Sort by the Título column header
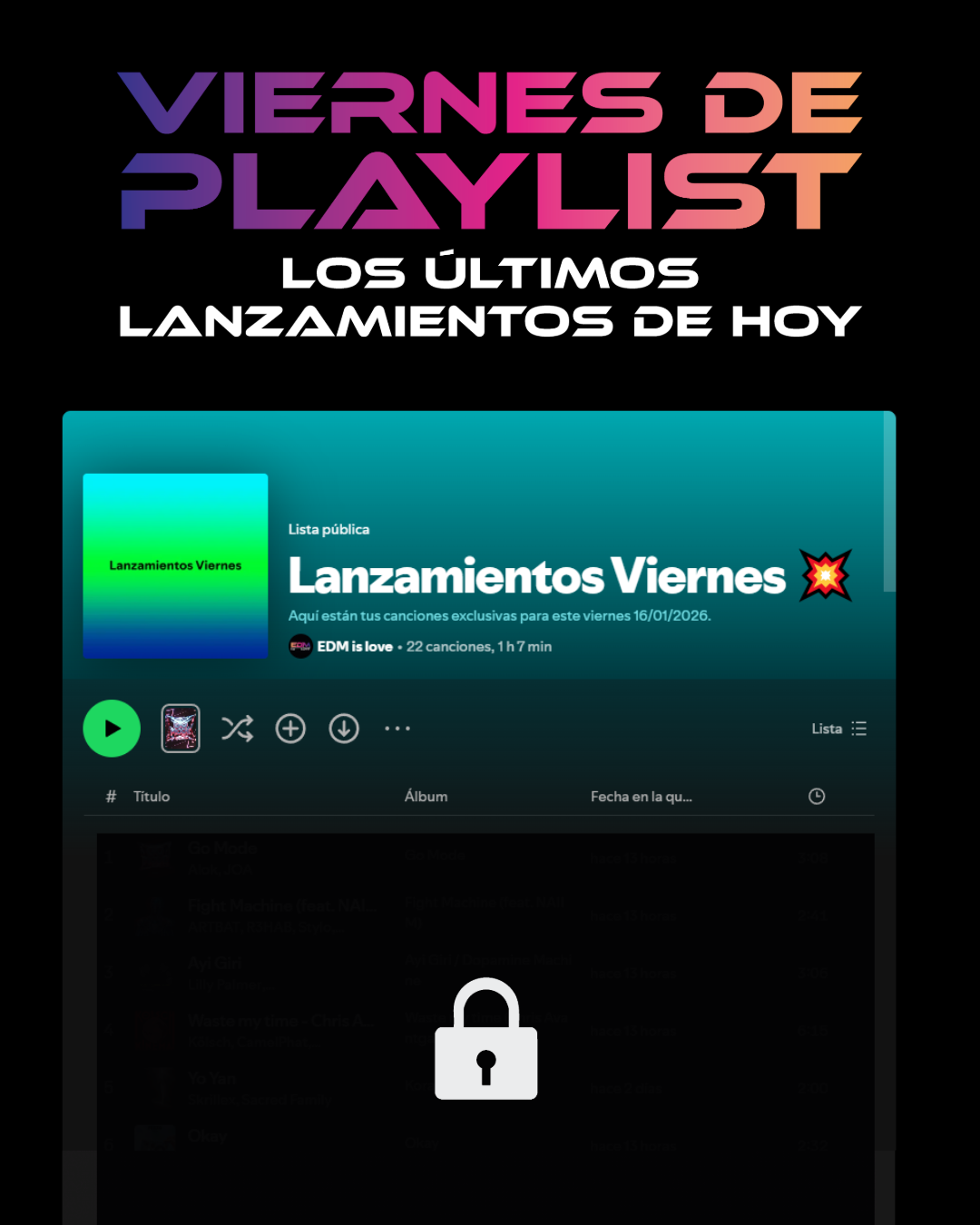This screenshot has height=1225, width=980. pos(152,796)
